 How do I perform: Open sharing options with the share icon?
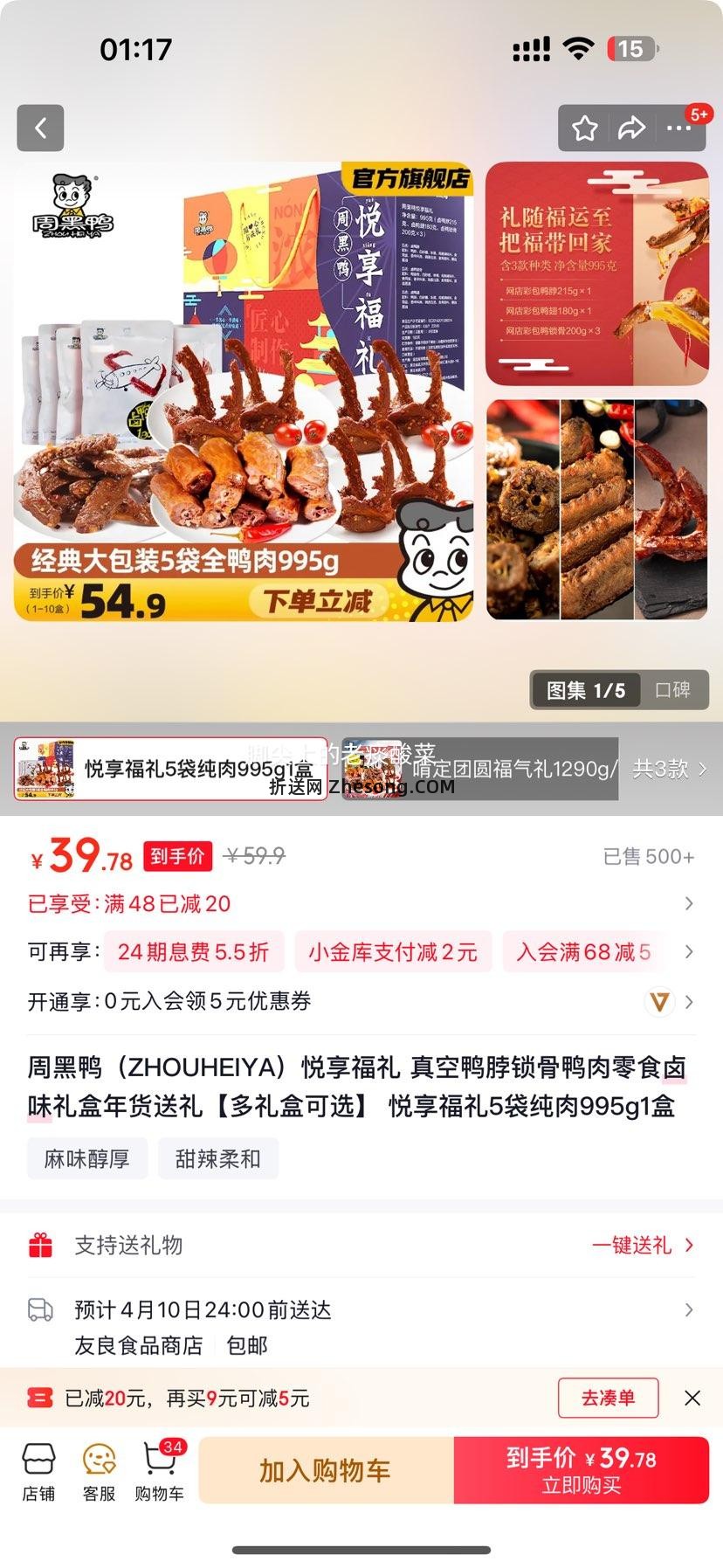(630, 128)
